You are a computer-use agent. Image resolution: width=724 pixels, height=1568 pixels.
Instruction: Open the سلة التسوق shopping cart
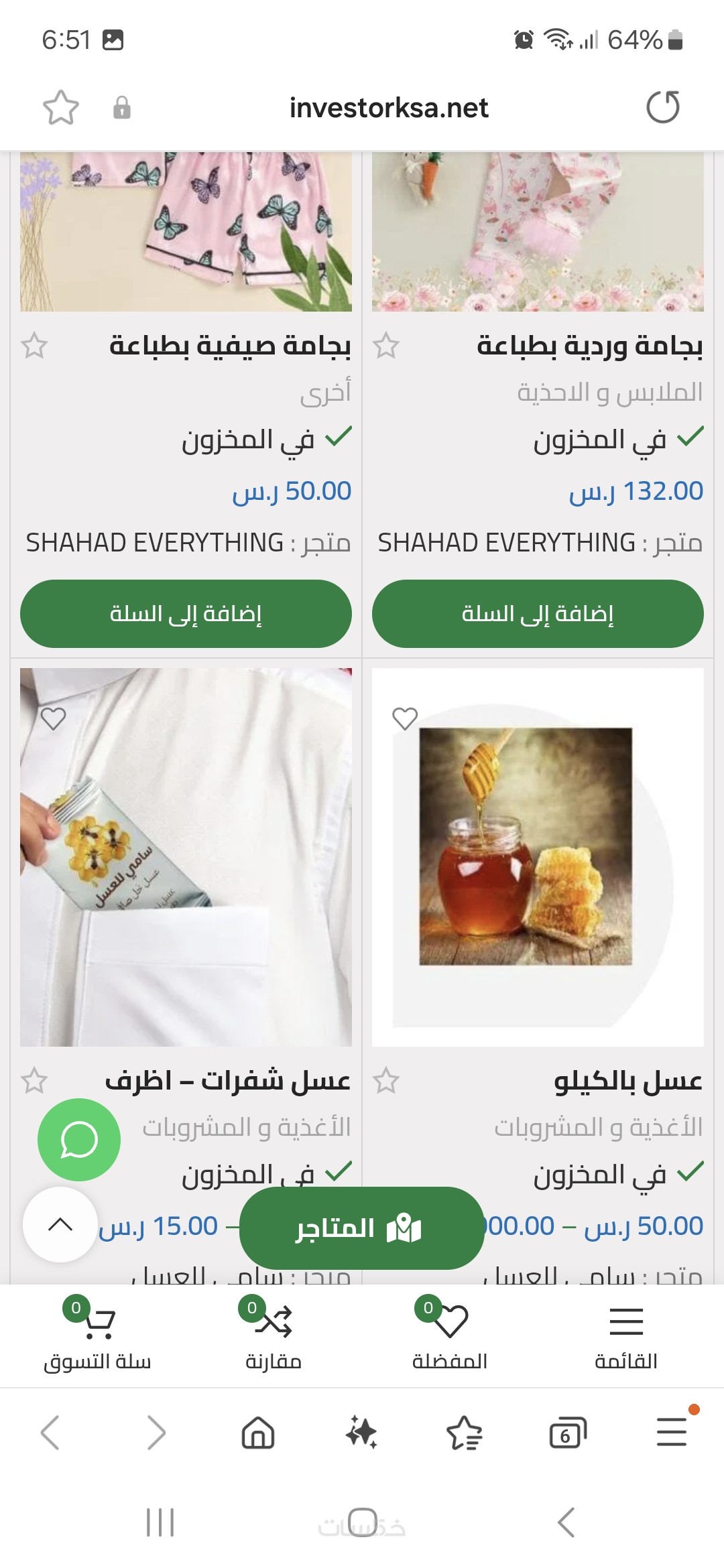[x=97, y=1333]
